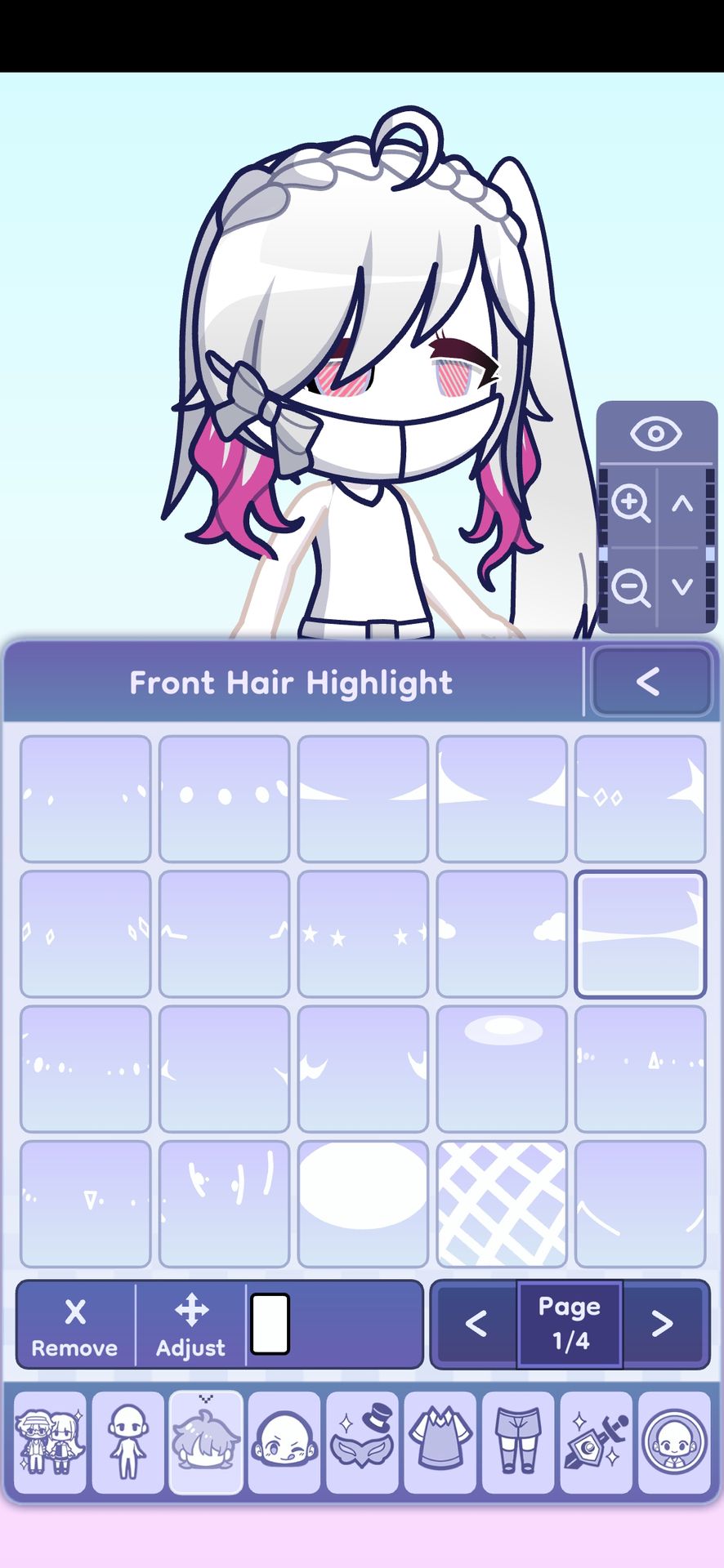
Task: Open the hat and mask accessories tab
Action: 362,1443
